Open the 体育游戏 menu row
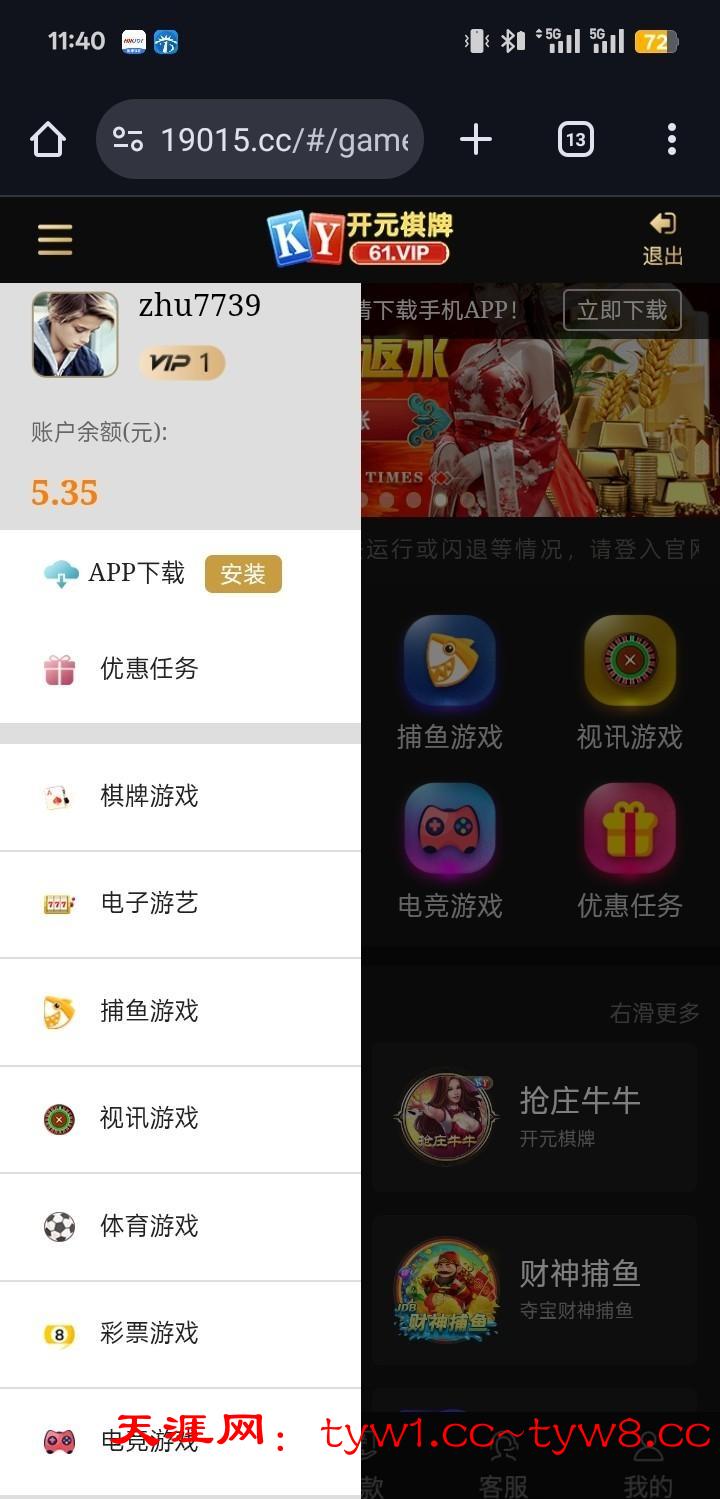This screenshot has height=1499, width=720. tap(150, 1226)
